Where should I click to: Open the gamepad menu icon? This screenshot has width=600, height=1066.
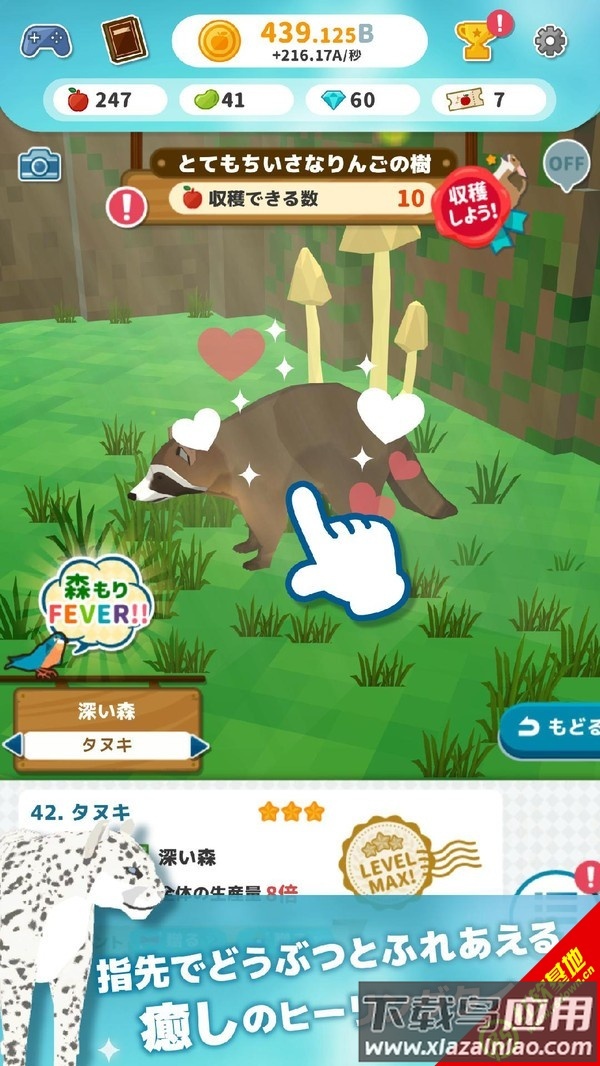pos(46,40)
